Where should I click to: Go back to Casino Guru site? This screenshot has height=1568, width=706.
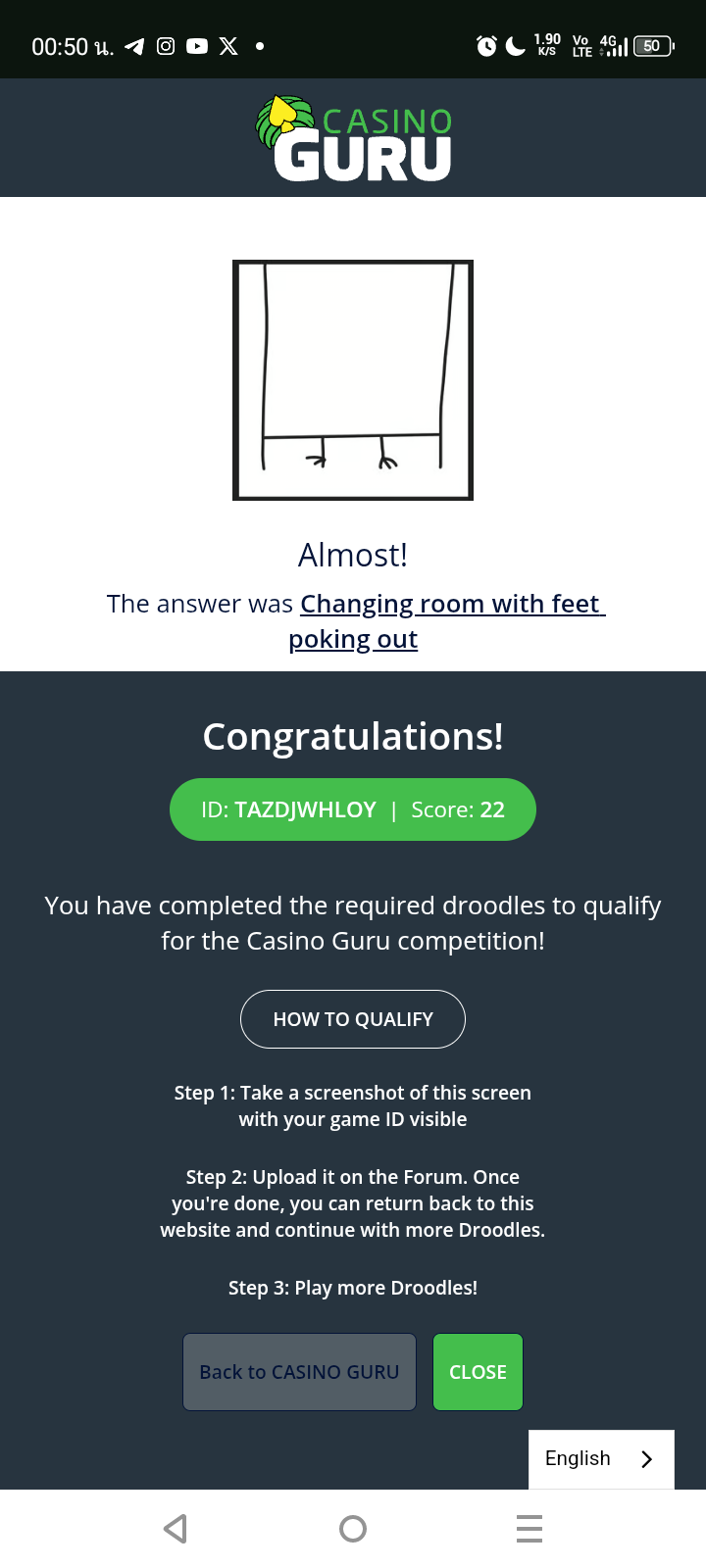click(x=299, y=1372)
